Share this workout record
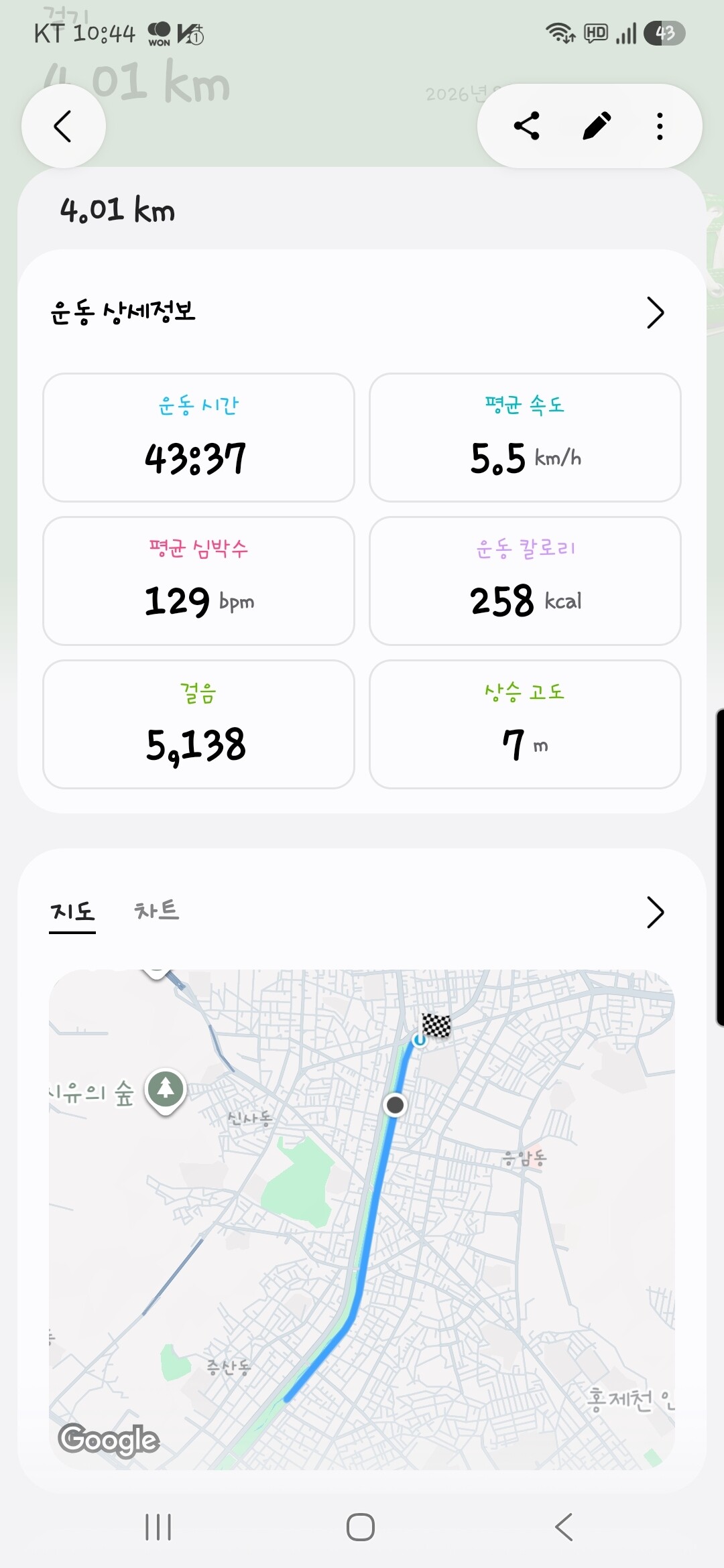724x1568 pixels. (527, 126)
